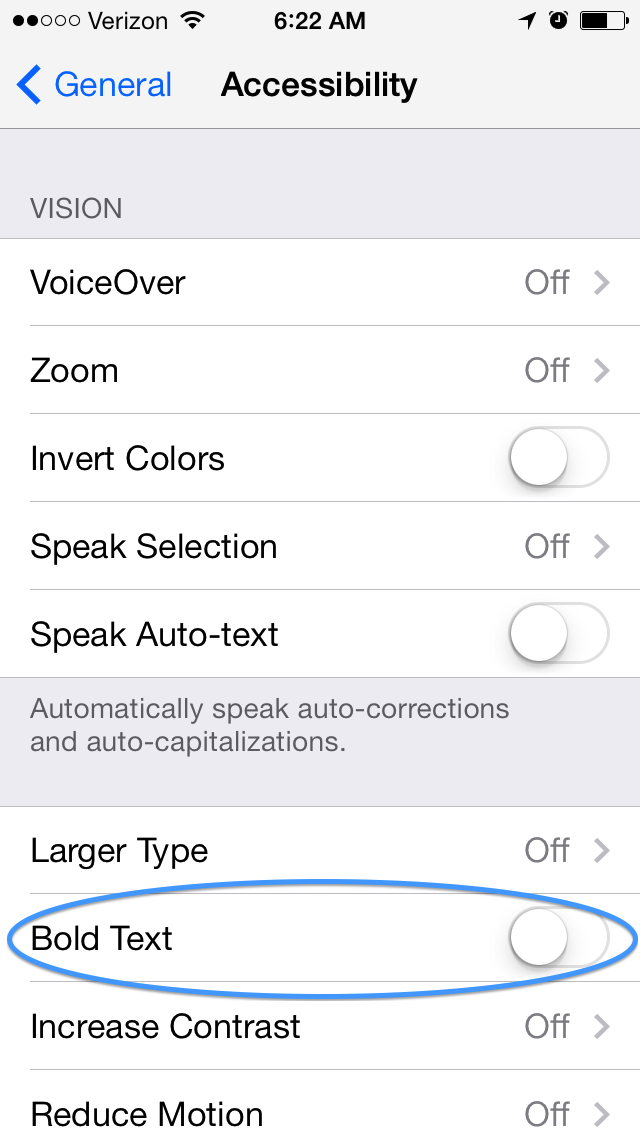640x1136 pixels.
Task: Open the Zoom setting row
Action: point(320,370)
